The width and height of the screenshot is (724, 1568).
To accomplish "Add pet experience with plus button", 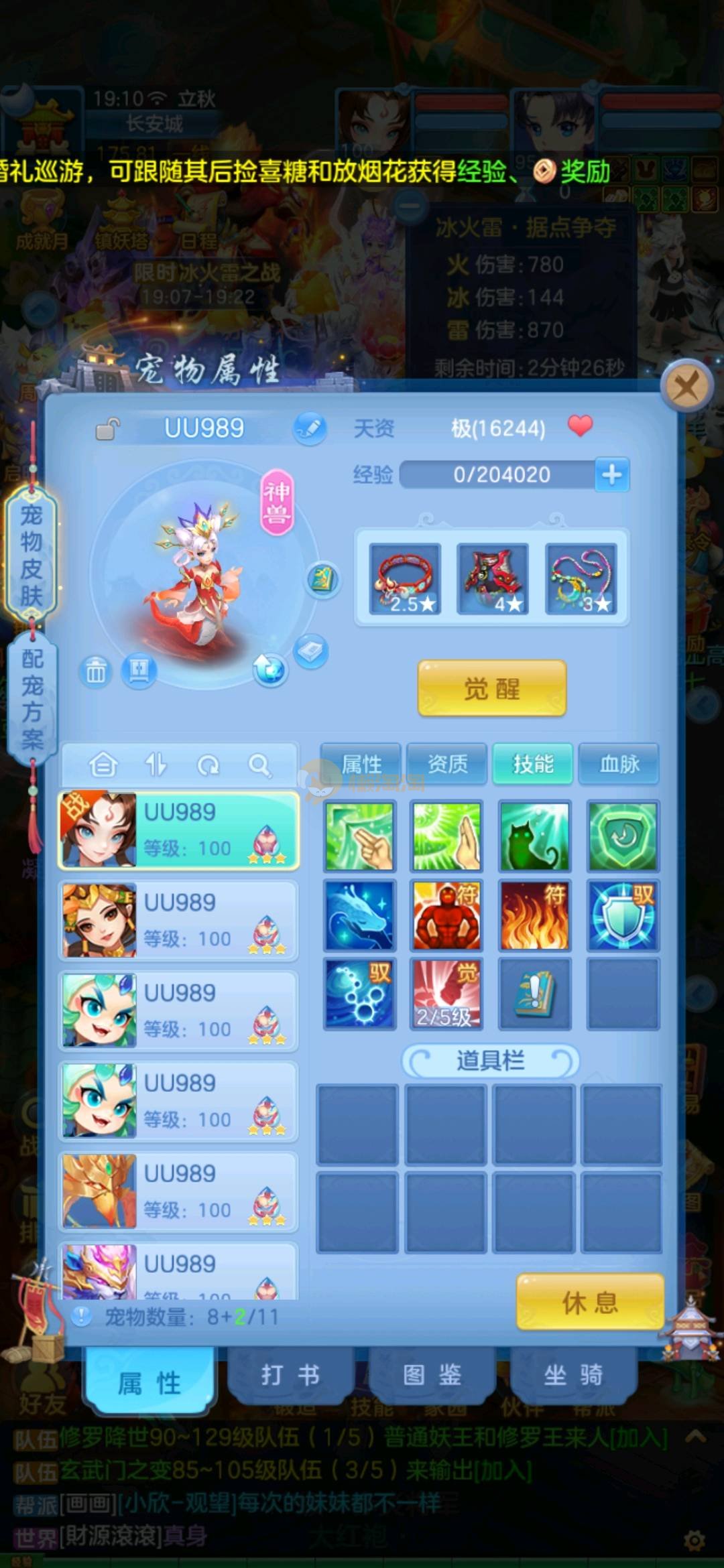I will [x=611, y=474].
